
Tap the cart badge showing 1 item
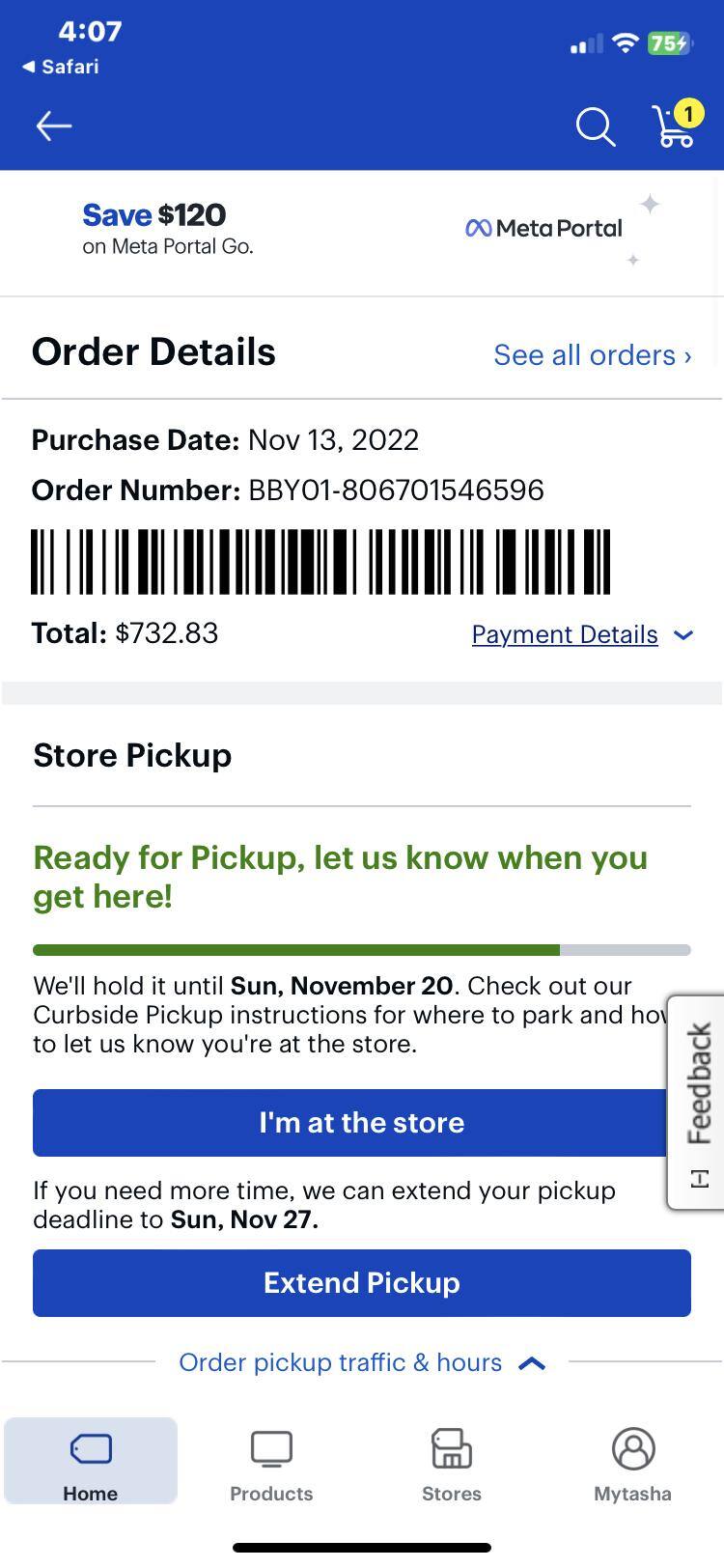(687, 115)
